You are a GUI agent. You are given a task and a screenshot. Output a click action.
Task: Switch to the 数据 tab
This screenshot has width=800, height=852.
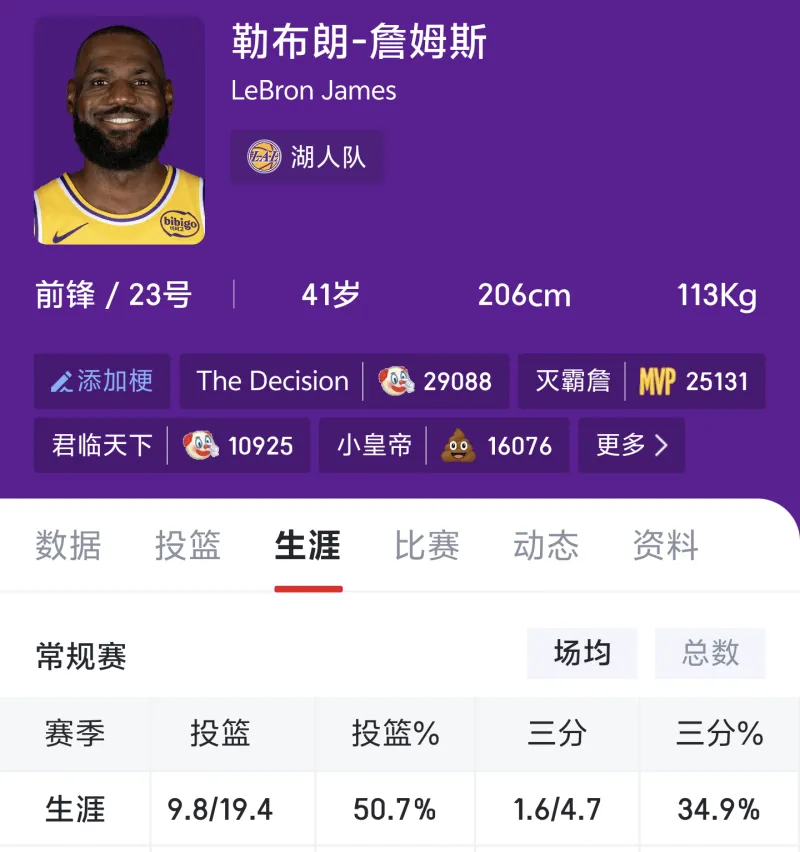pyautogui.click(x=70, y=547)
